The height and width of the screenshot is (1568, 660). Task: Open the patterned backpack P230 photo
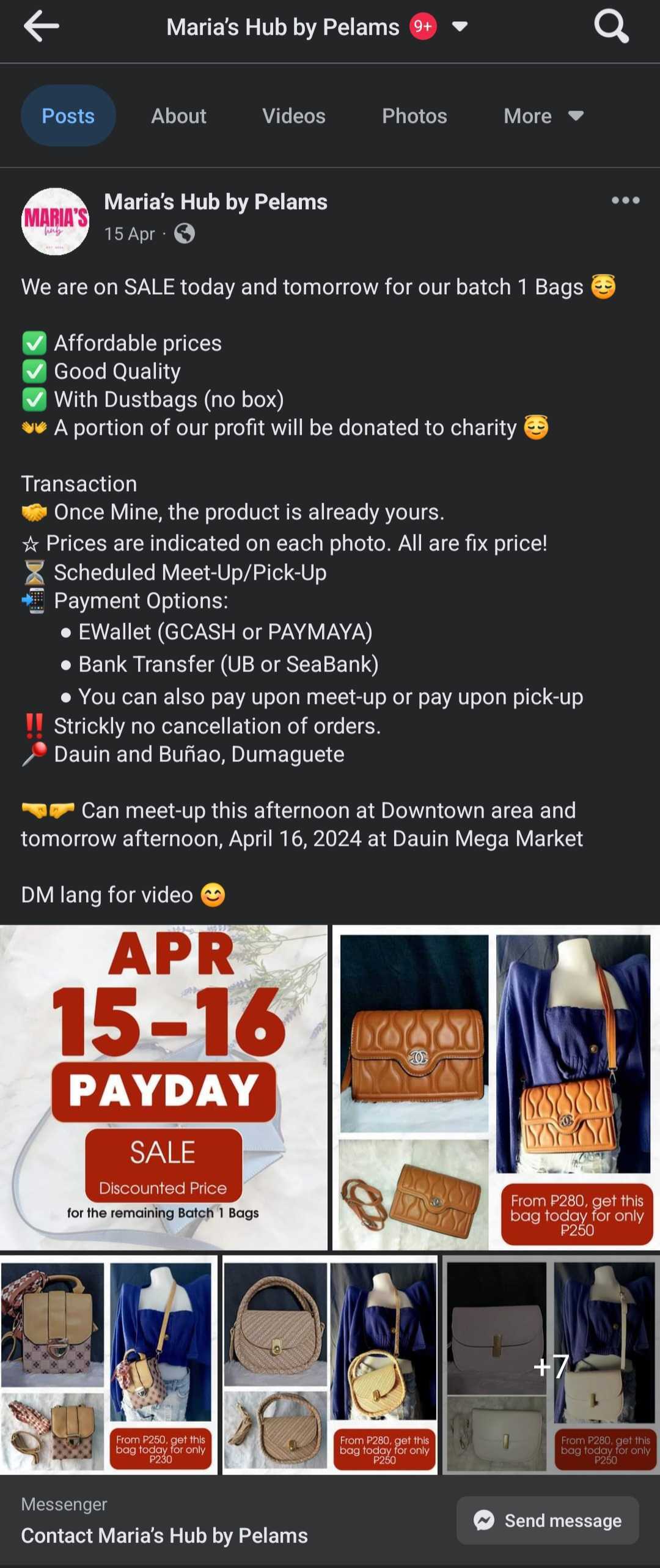109,1364
